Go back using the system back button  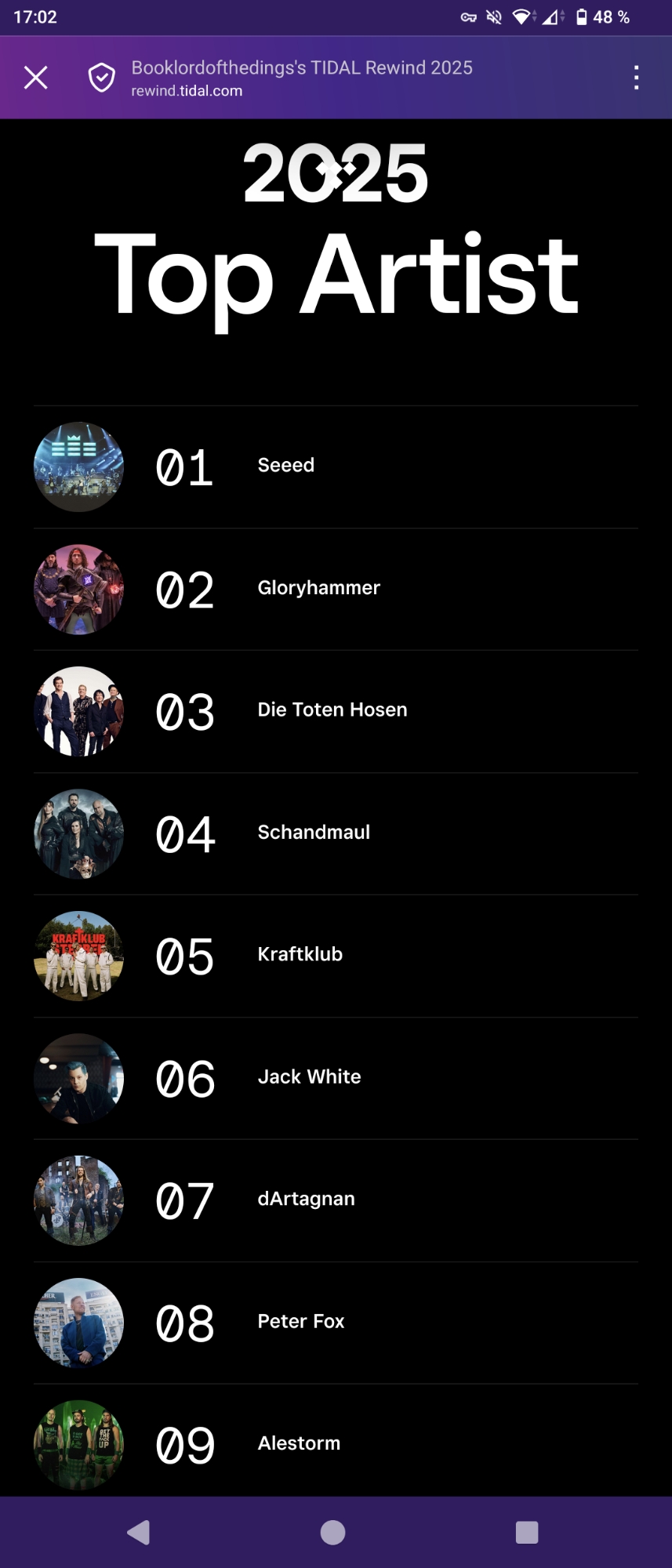[x=139, y=1532]
